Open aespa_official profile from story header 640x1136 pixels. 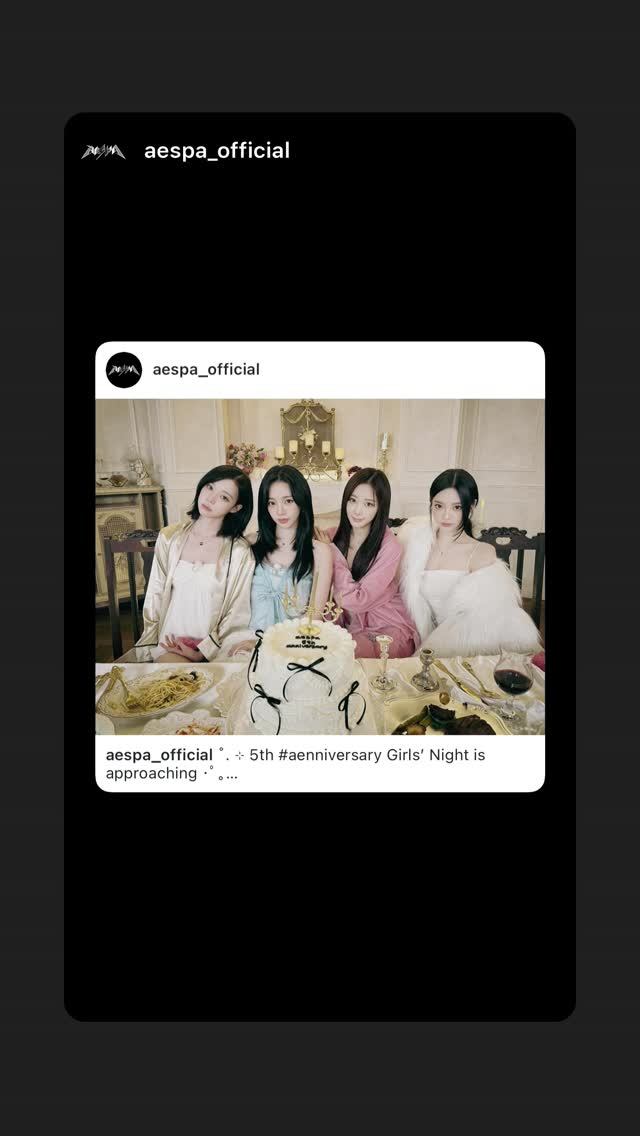point(217,151)
